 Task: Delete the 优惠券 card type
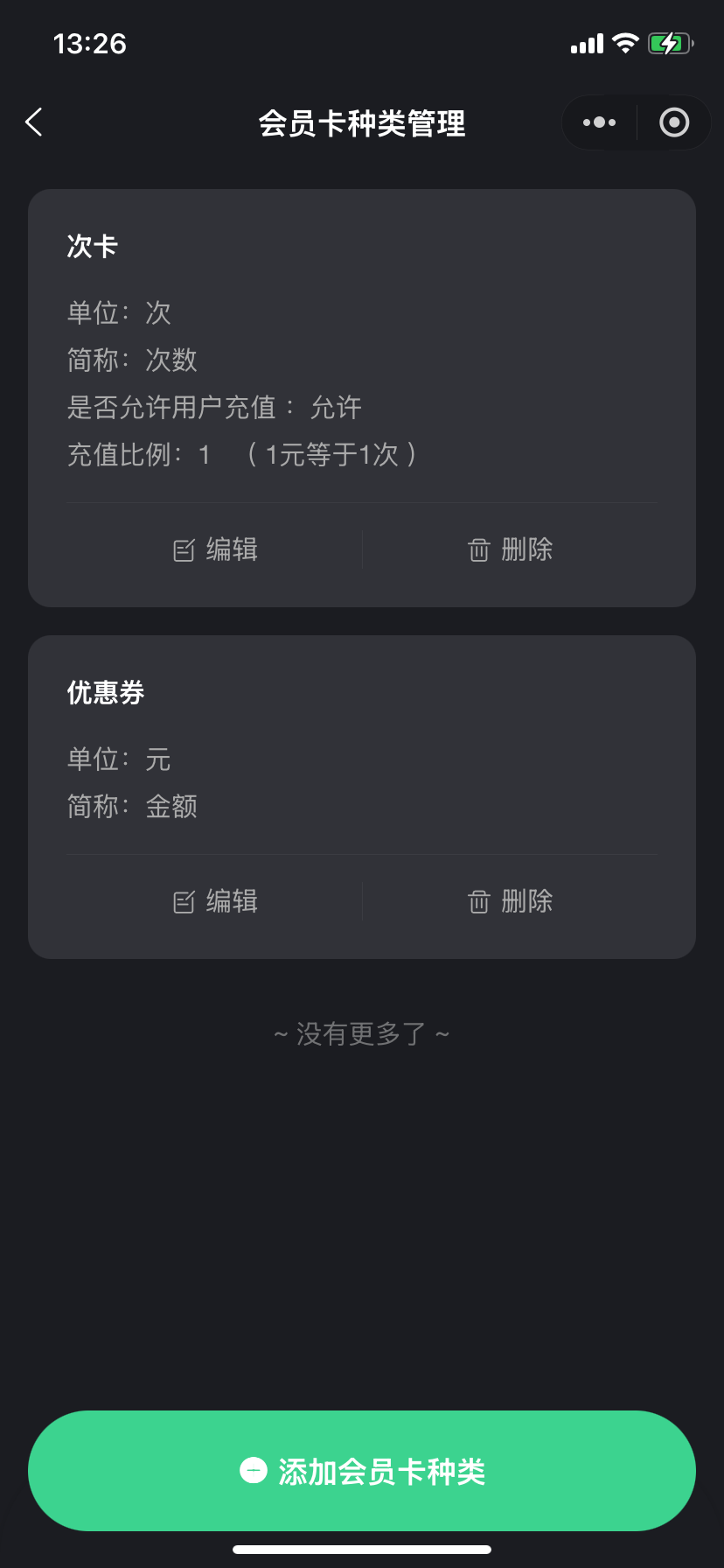(x=511, y=901)
